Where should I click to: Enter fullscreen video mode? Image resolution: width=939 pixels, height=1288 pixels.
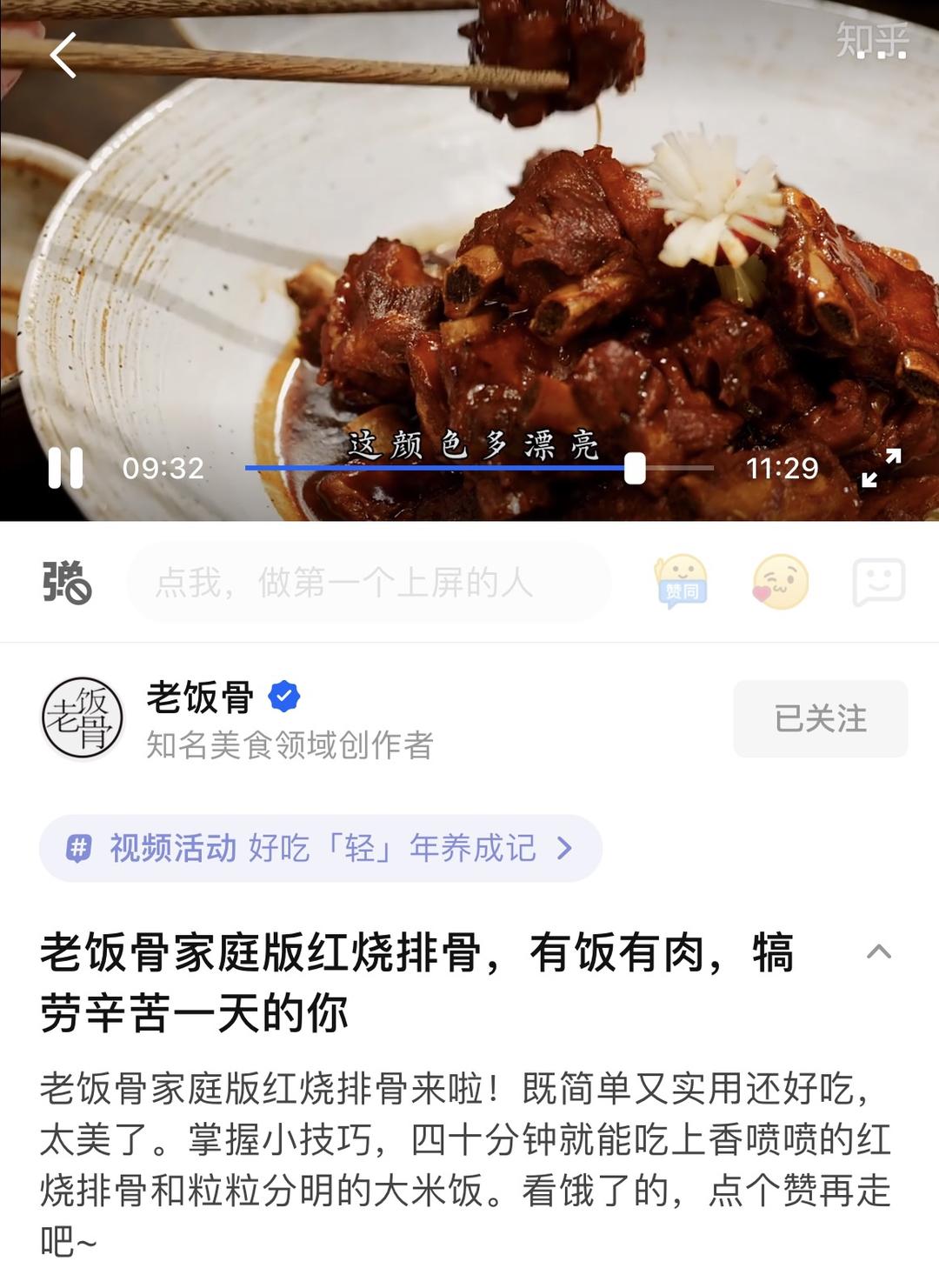881,468
